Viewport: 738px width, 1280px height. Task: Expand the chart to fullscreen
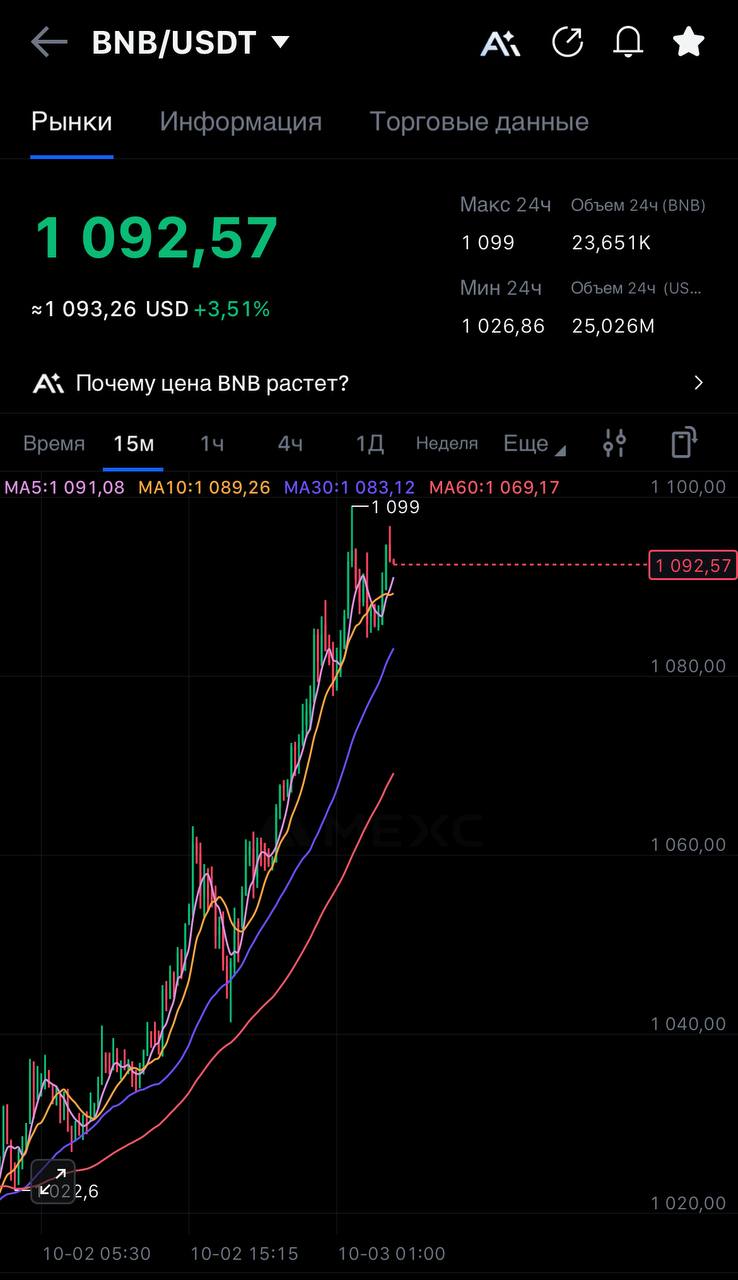point(53,1181)
